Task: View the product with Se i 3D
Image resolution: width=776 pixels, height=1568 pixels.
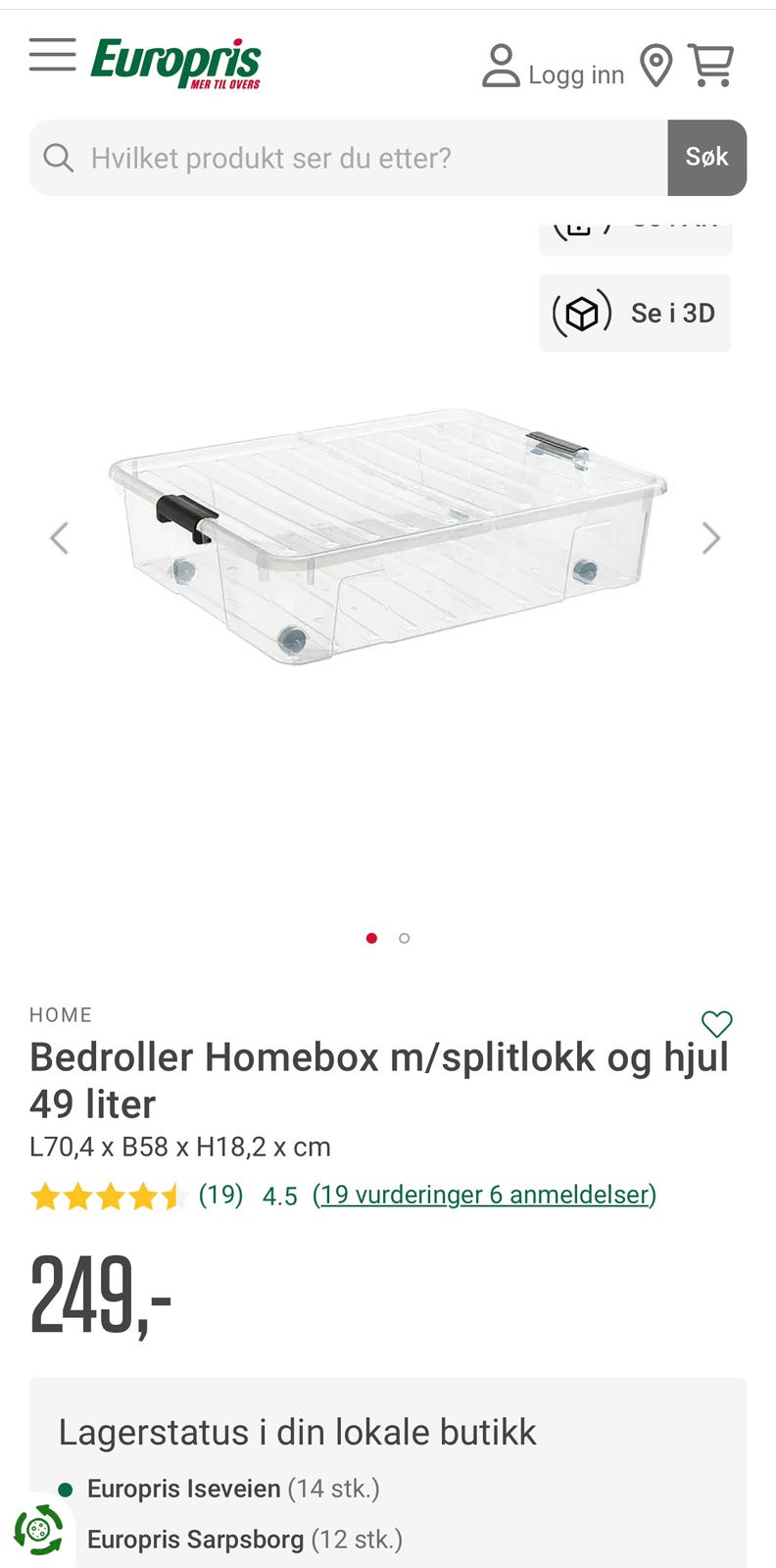Action: [x=635, y=313]
